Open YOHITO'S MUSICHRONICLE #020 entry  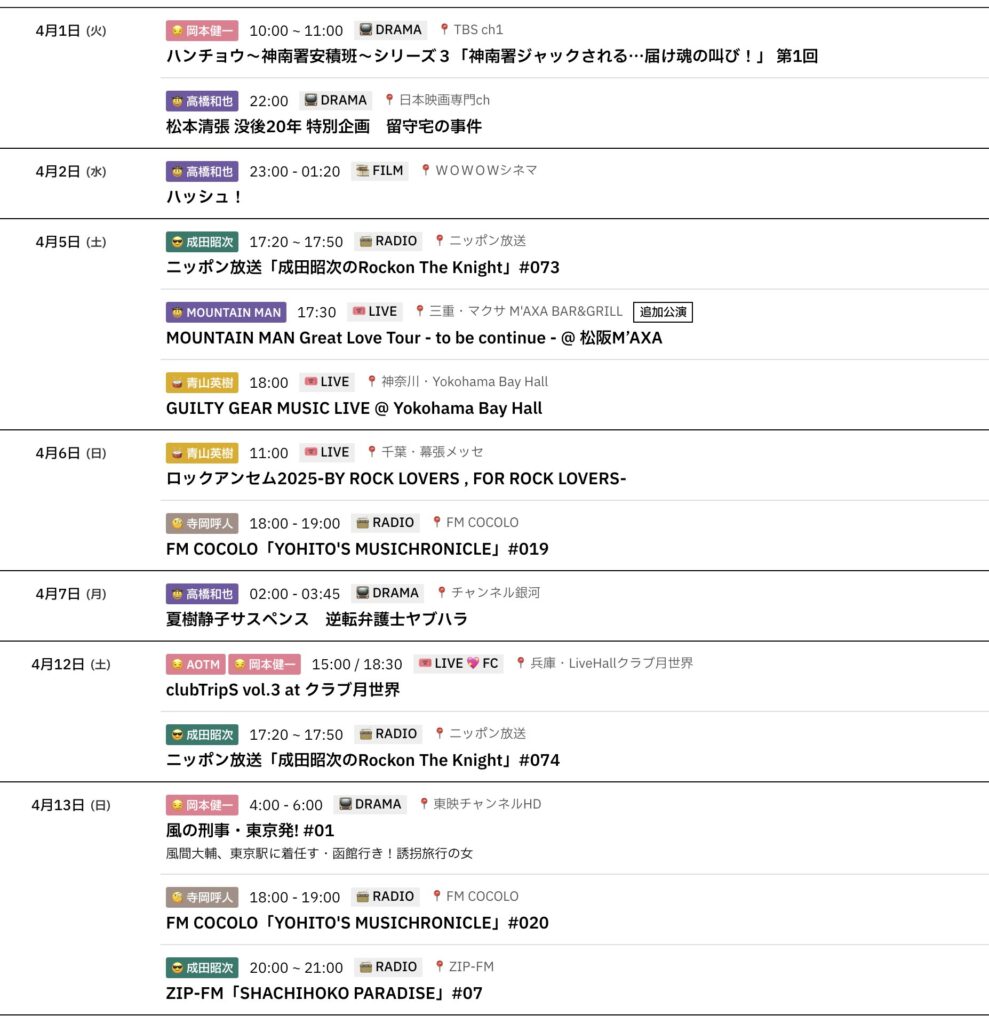click(357, 923)
